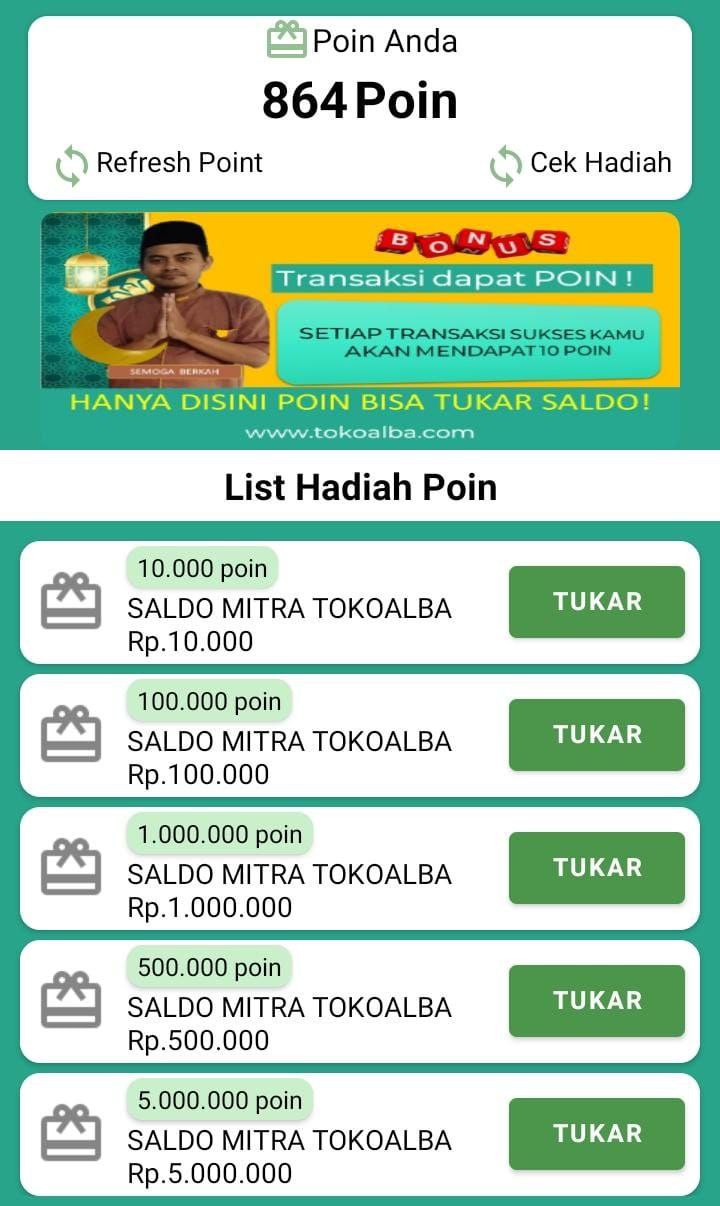Open Cek Hadiah to check rewards
Image resolution: width=720 pixels, height=1206 pixels.
pos(581,163)
